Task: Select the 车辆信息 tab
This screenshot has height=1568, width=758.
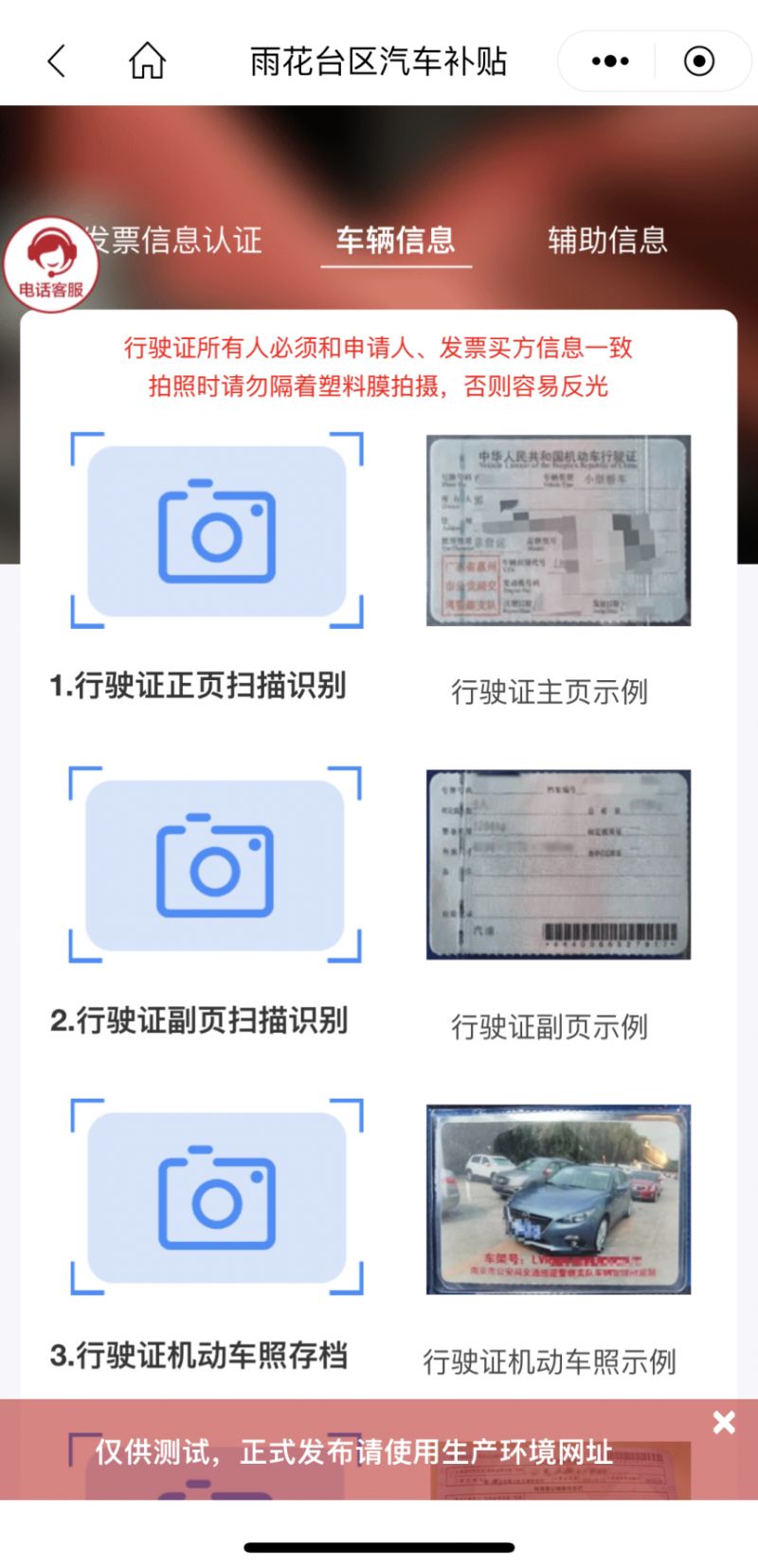Action: [395, 241]
